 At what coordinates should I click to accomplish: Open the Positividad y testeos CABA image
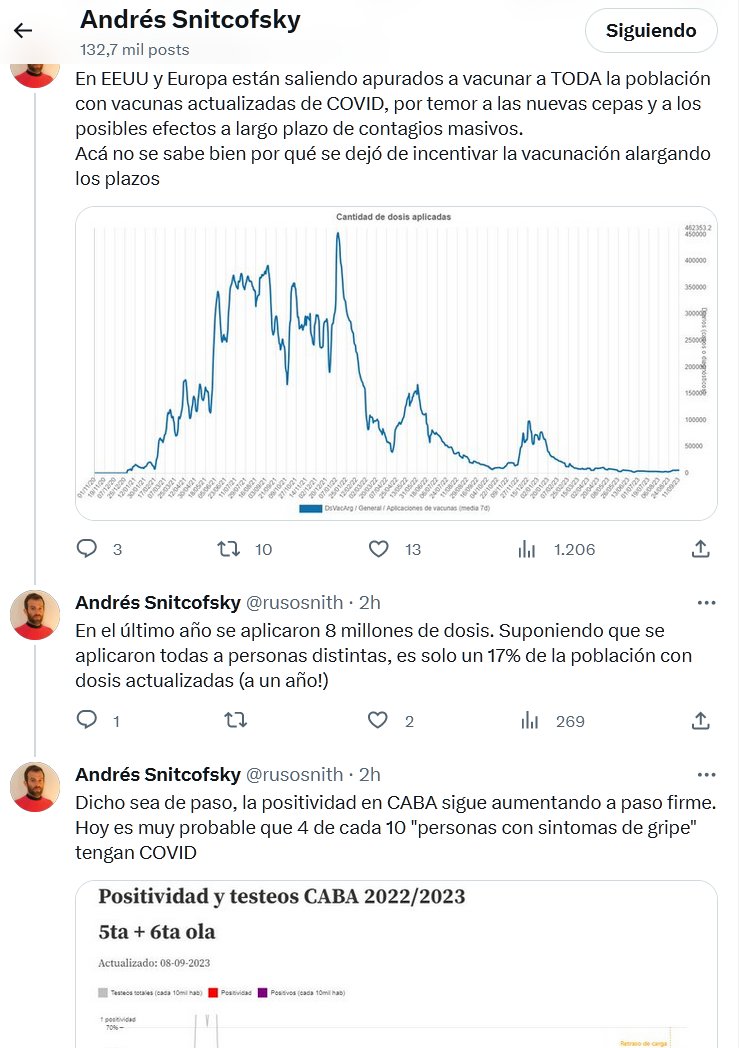(x=396, y=965)
